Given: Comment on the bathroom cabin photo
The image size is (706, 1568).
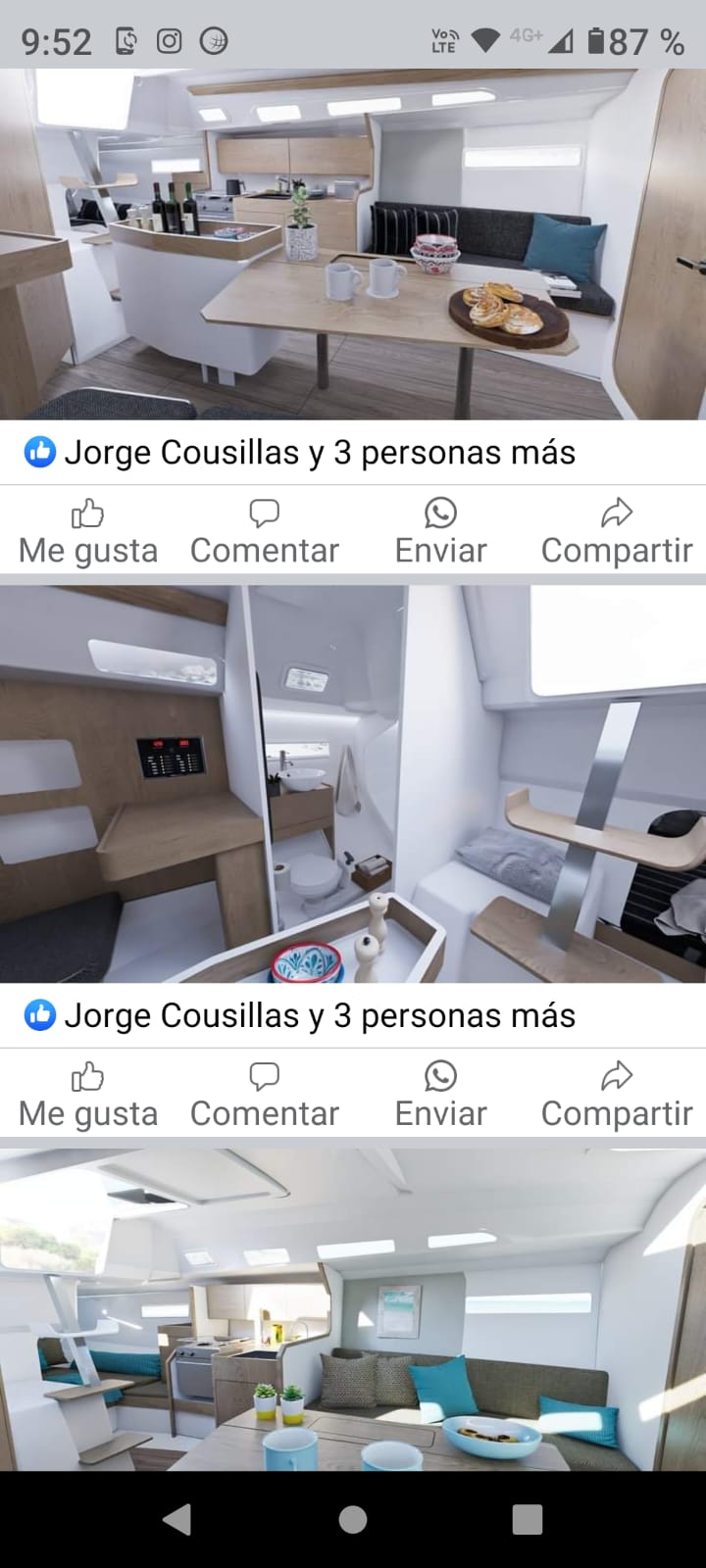Looking at the screenshot, I should point(264,1095).
